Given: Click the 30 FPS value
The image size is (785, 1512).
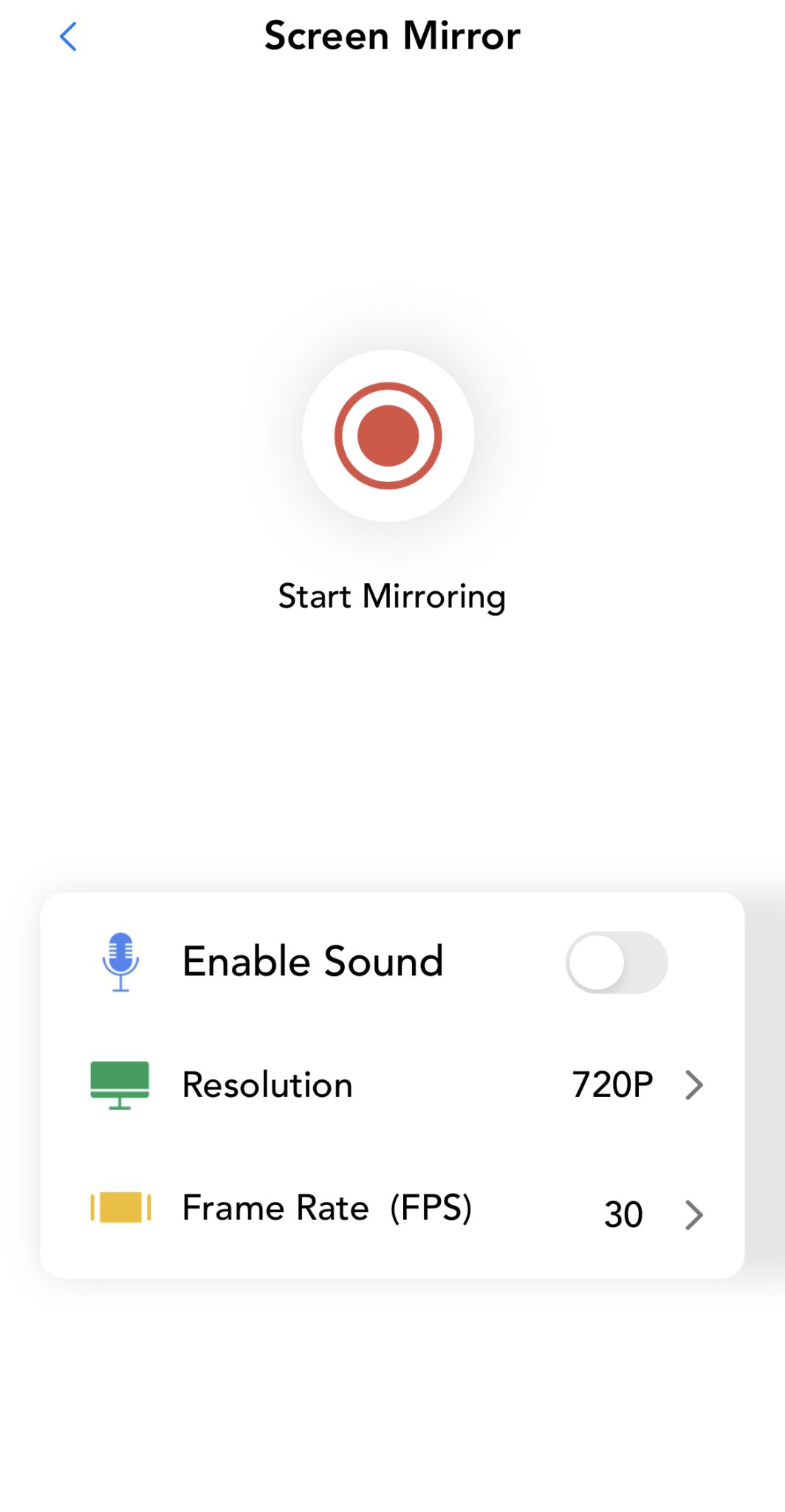Looking at the screenshot, I should tap(623, 1214).
